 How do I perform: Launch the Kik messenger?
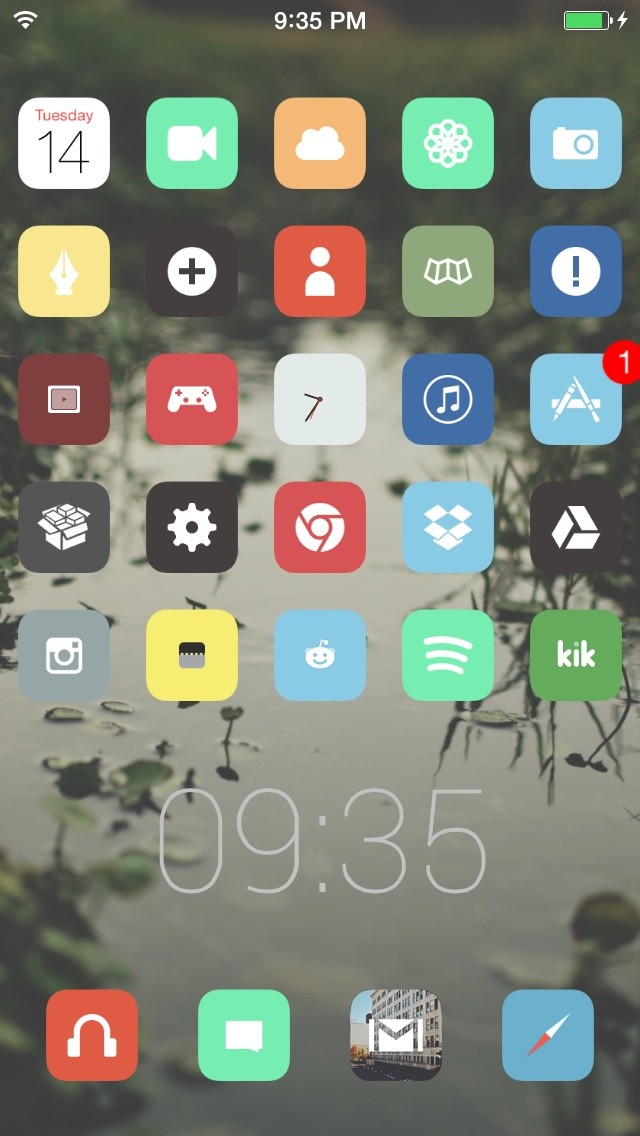coord(575,655)
